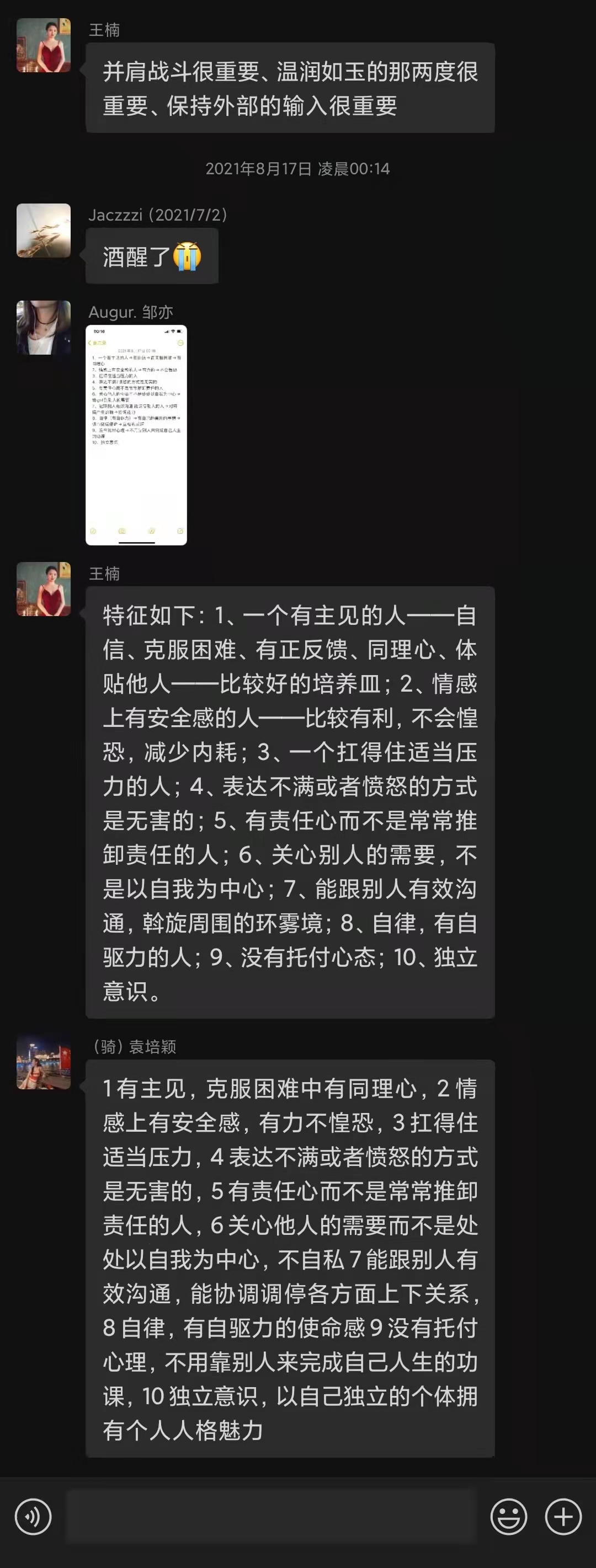Open 王楠's avatar beside the 特征如下 message
This screenshot has height=1568, width=596.
pos(43,589)
